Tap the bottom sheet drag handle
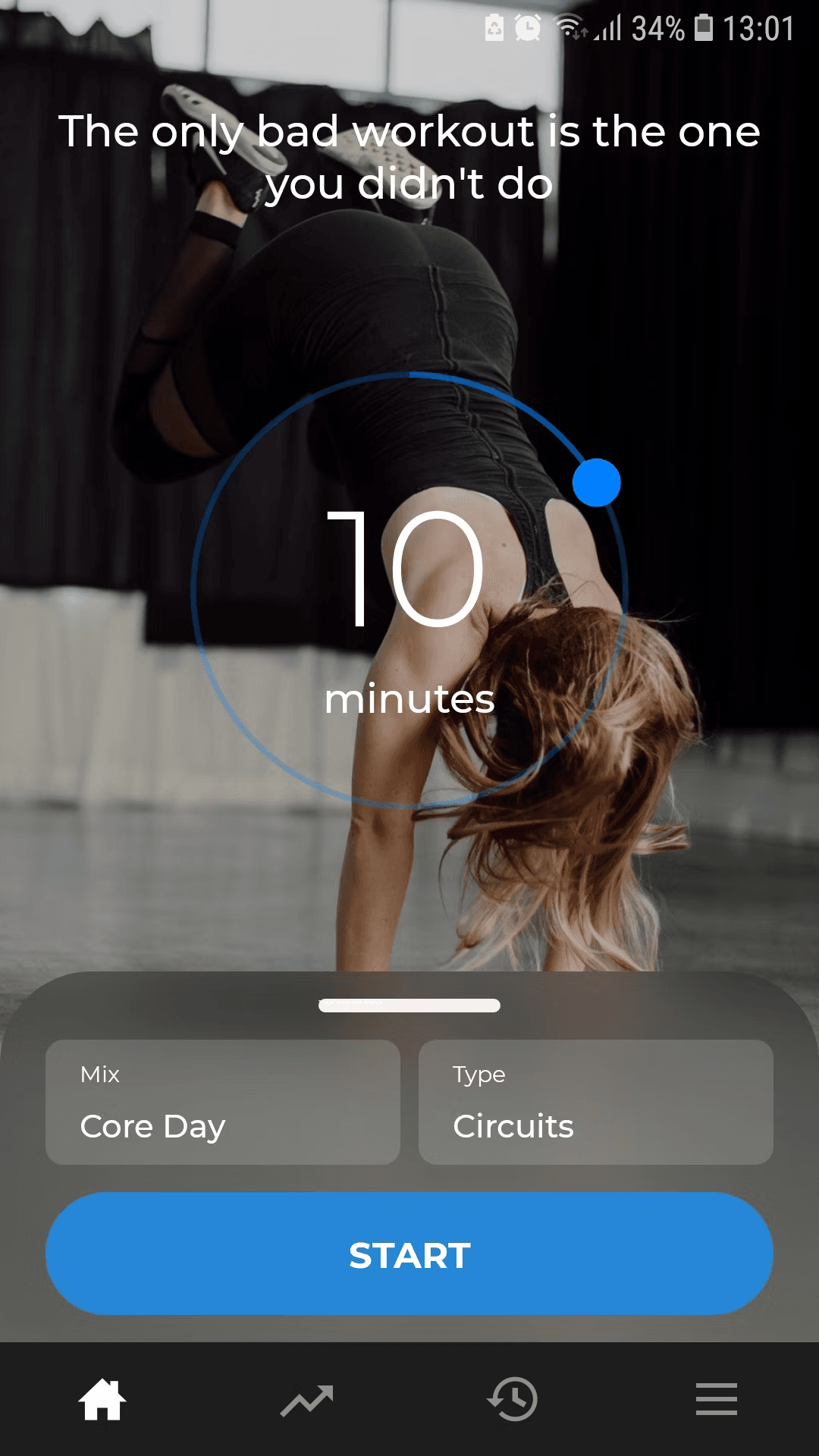 (x=409, y=1006)
